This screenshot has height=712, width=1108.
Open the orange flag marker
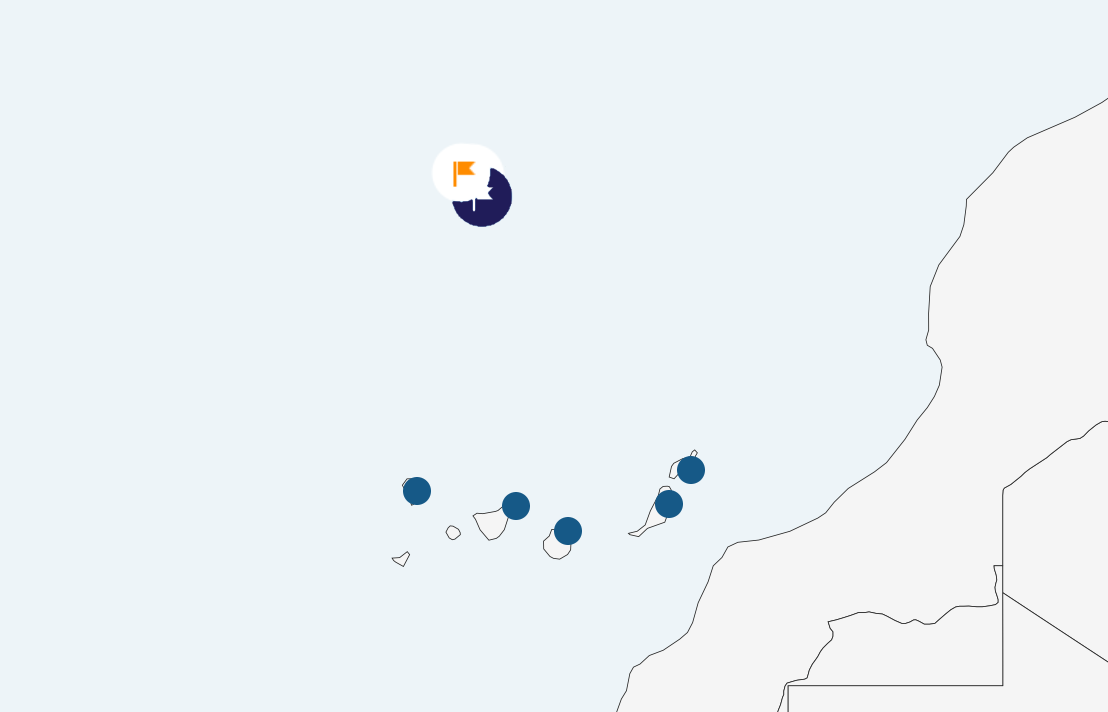tap(465, 172)
